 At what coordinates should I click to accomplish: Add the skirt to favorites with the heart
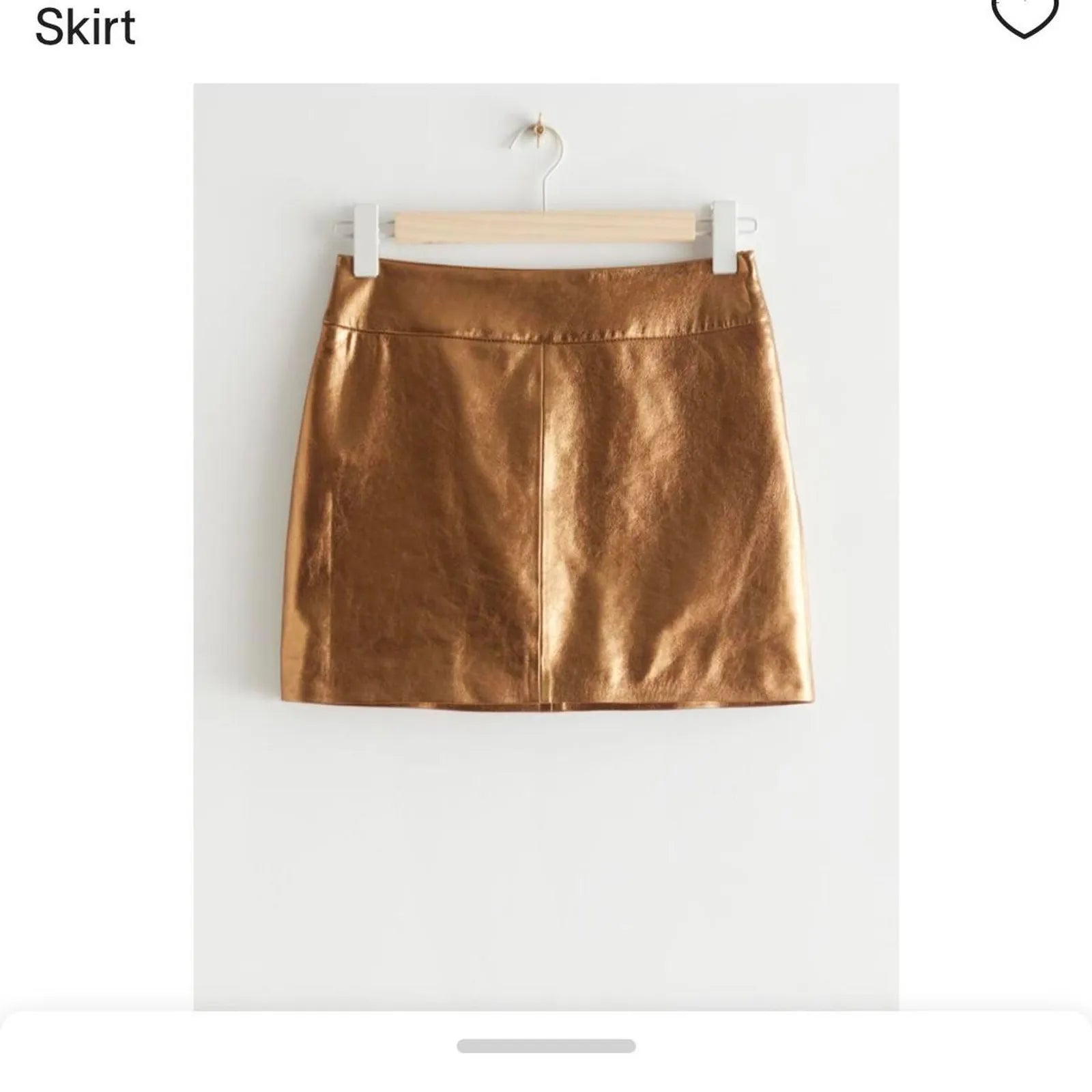(x=1024, y=15)
